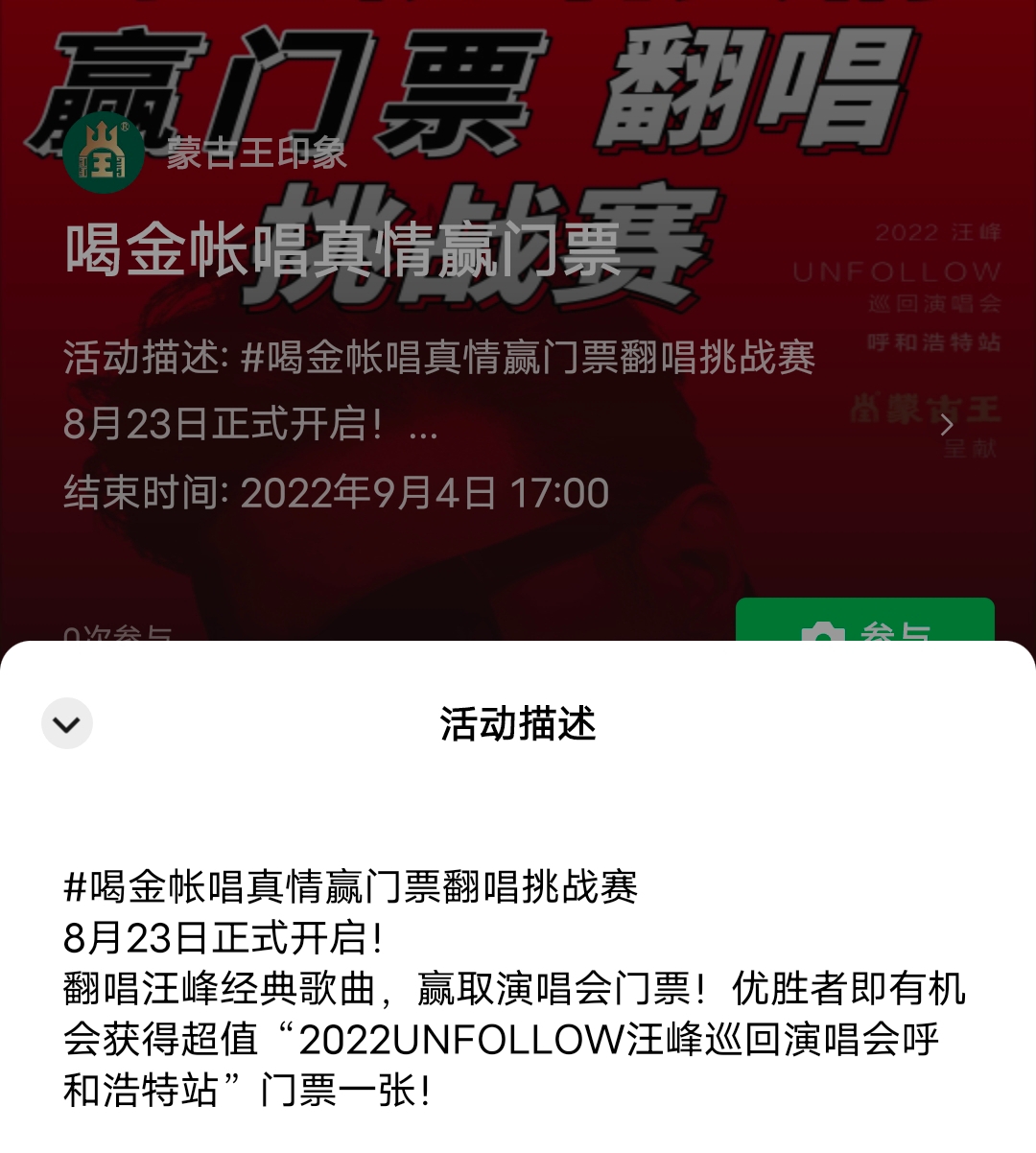Collapse the 活动描述 bottom sheet
Image resolution: width=1036 pixels, height=1153 pixels.
[x=67, y=723]
